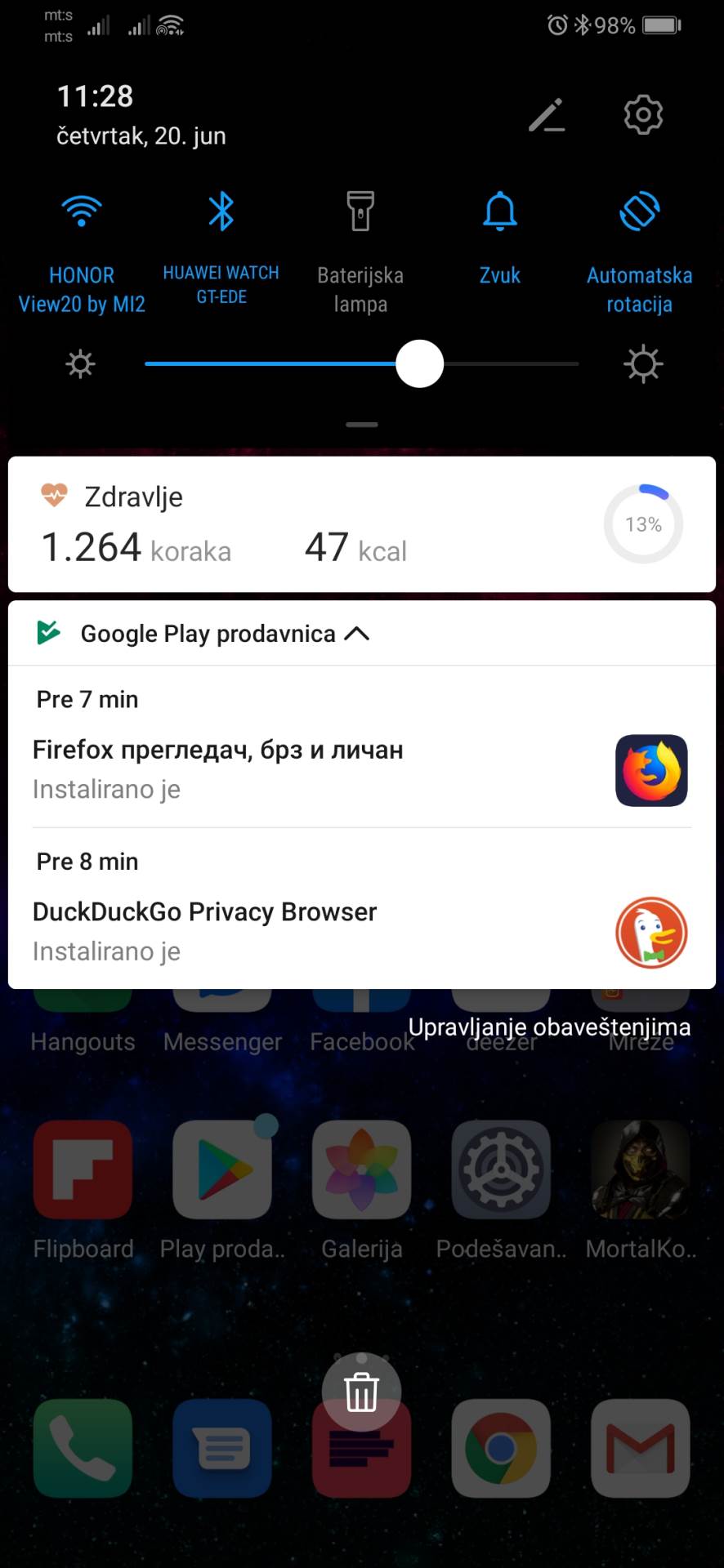Turn on Baterijska lampa flashlight

[360, 212]
